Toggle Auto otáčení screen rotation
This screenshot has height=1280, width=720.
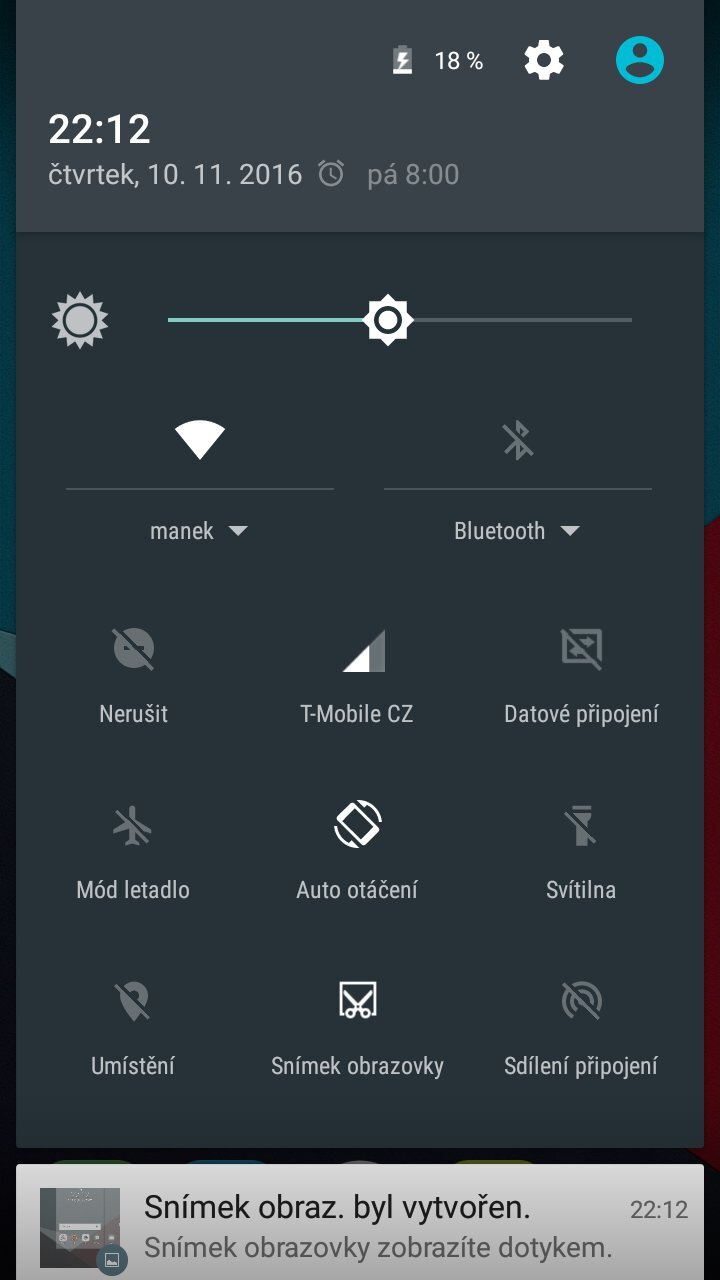pos(357,823)
